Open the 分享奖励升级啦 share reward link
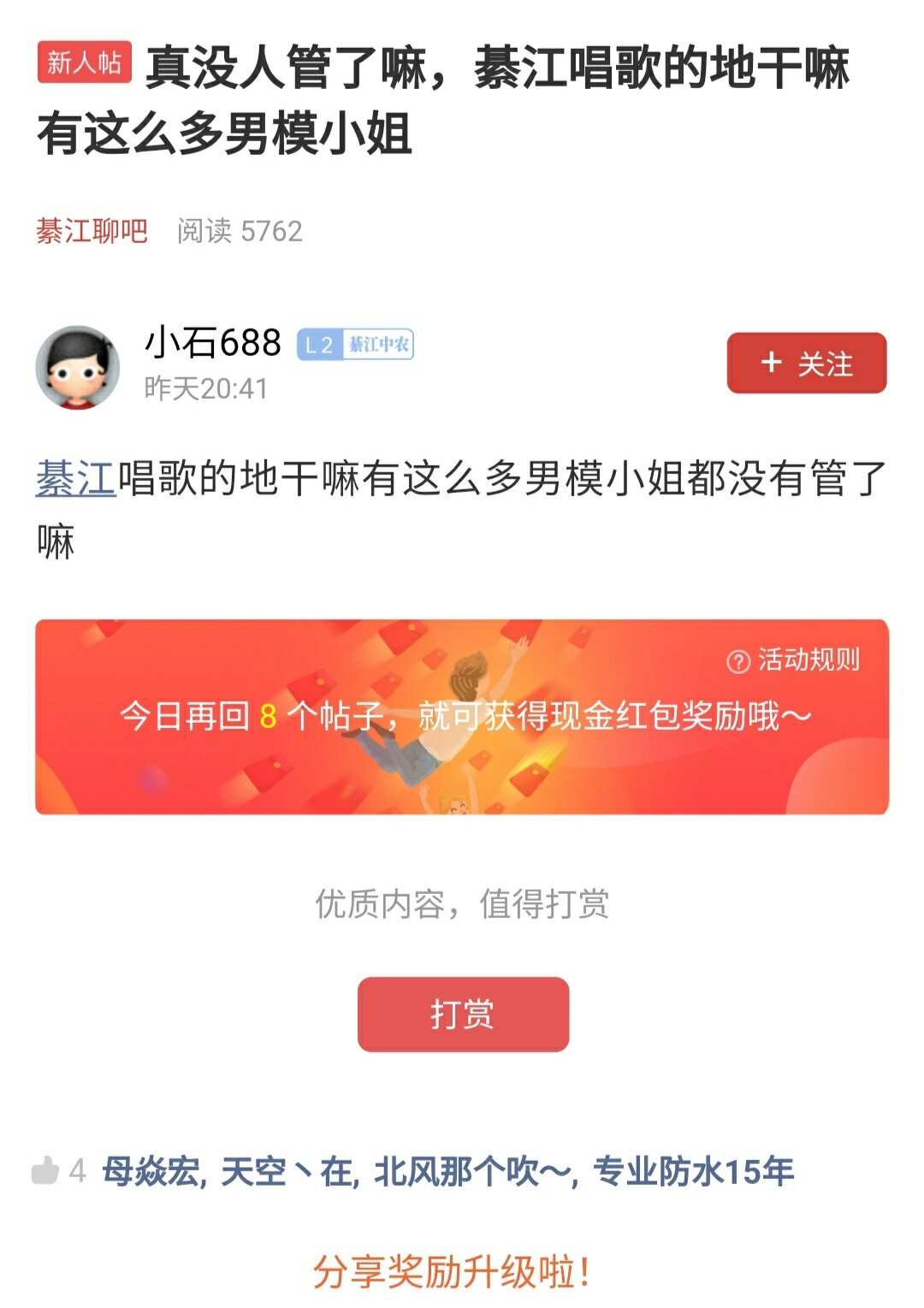Viewport: 924px width, 1308px height. [x=452, y=1271]
